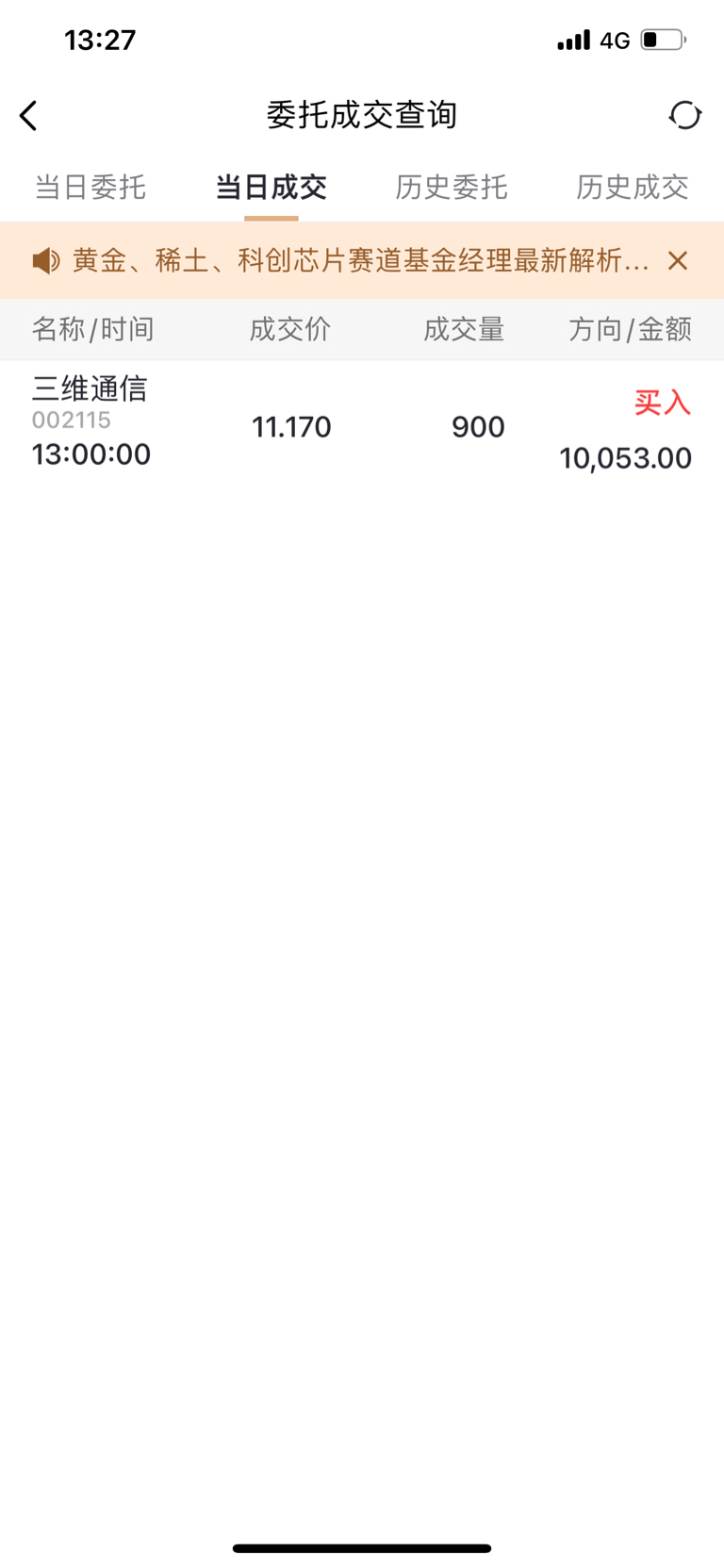Image resolution: width=724 pixels, height=1568 pixels.
Task: Open the fund manager analysis announcement
Action: click(x=360, y=261)
